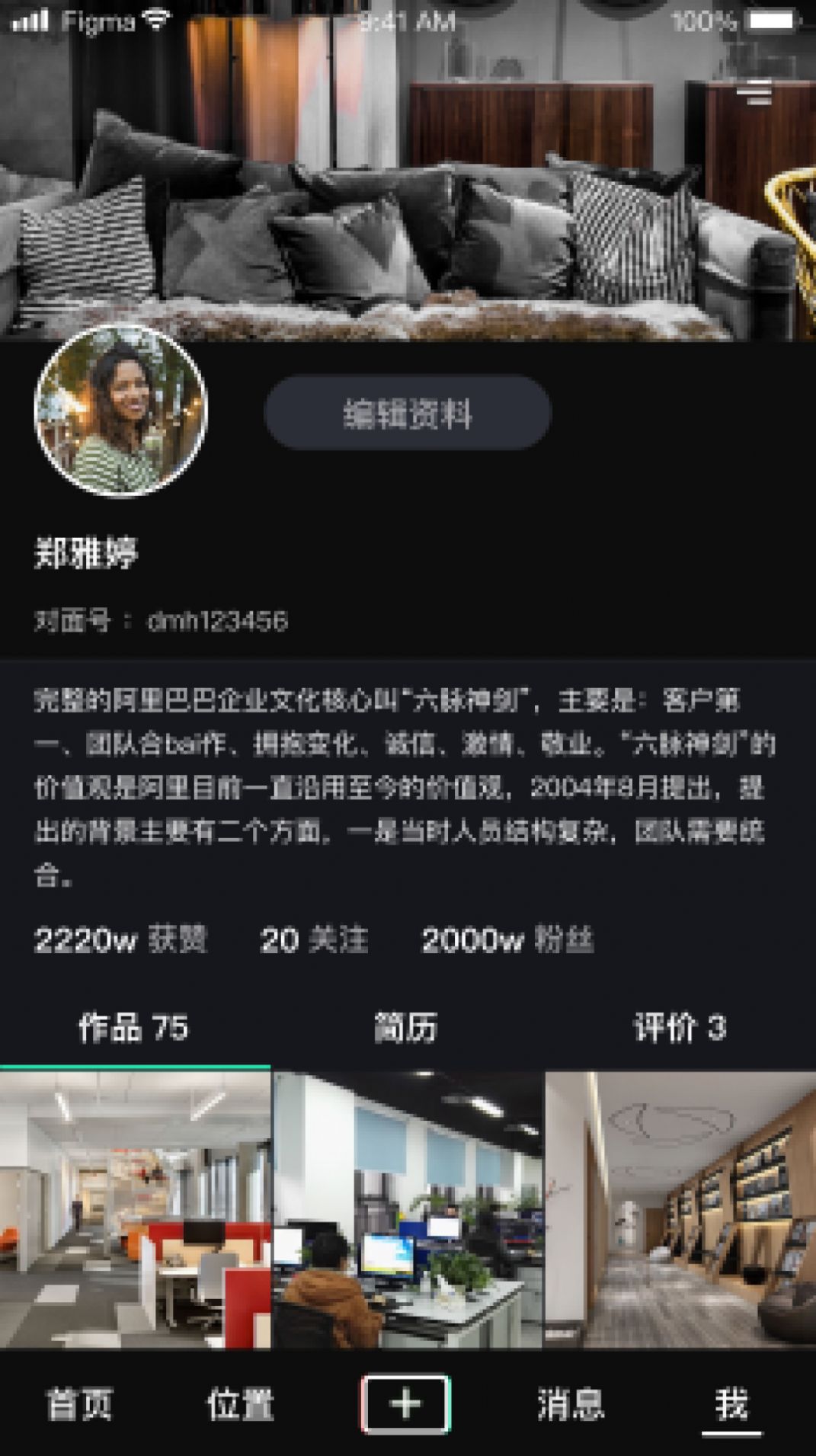
Task: Open the work showing man at computer
Action: [x=408, y=1210]
